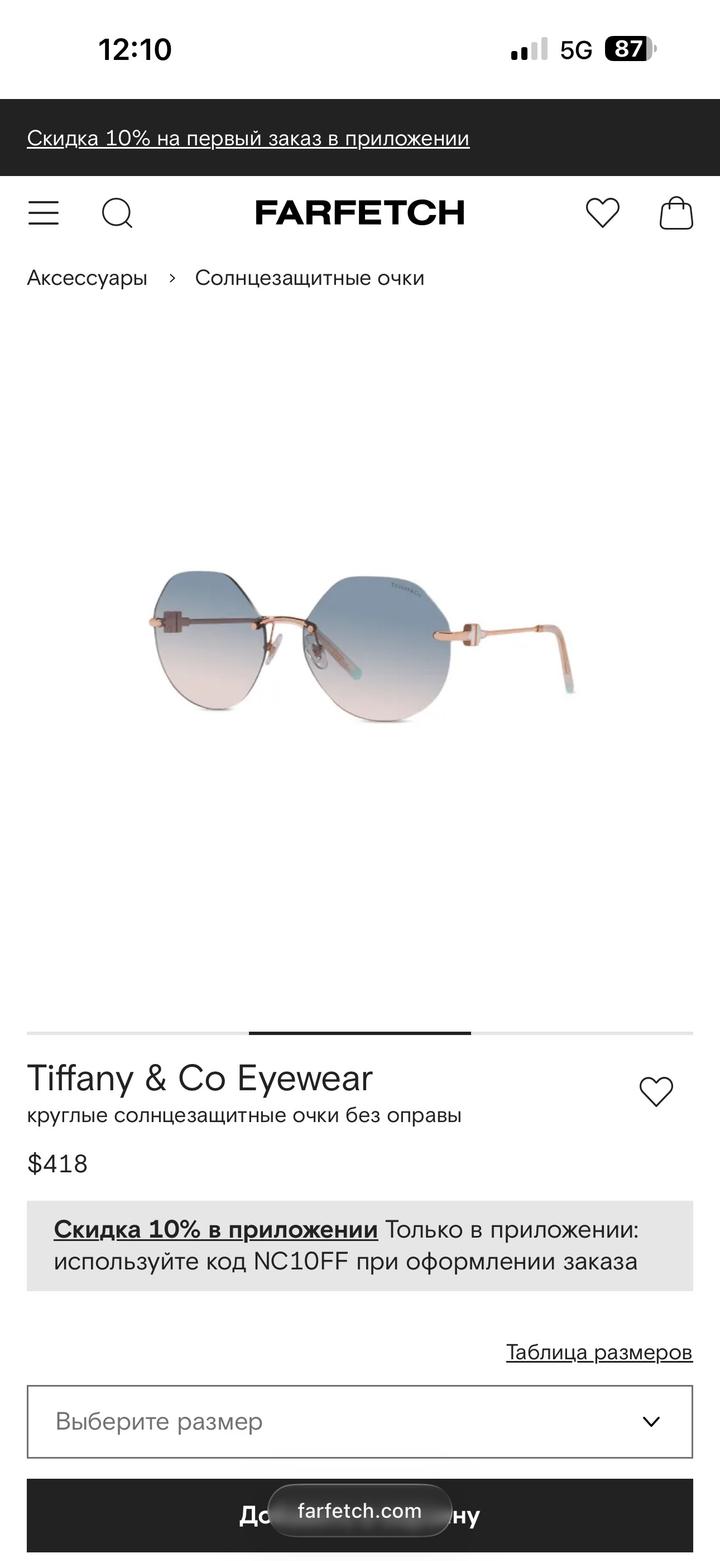Open the Скидка 10% в приложении link
The width and height of the screenshot is (720, 1561).
(x=215, y=1229)
